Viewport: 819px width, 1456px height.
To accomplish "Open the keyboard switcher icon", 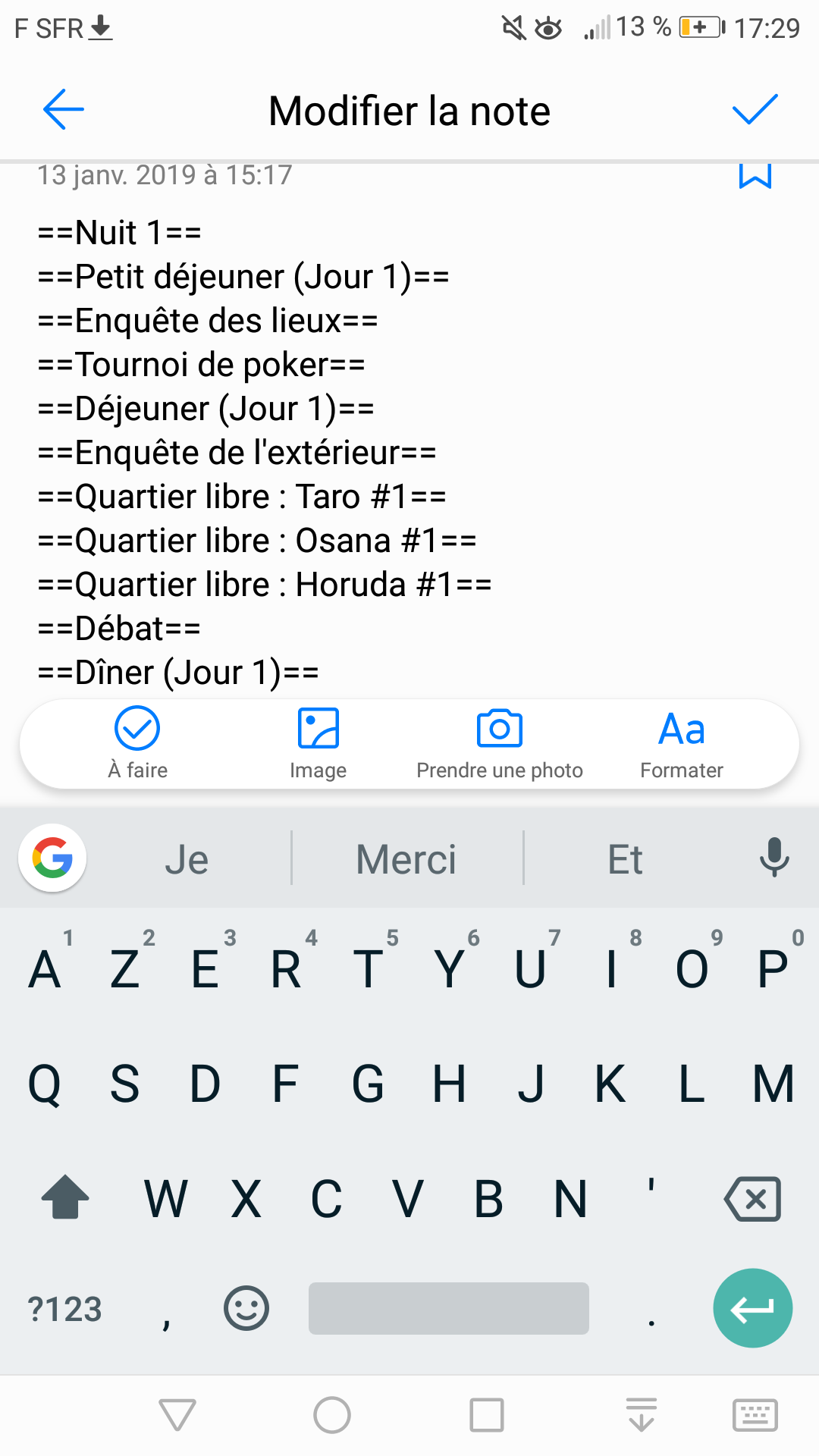I will click(755, 1415).
